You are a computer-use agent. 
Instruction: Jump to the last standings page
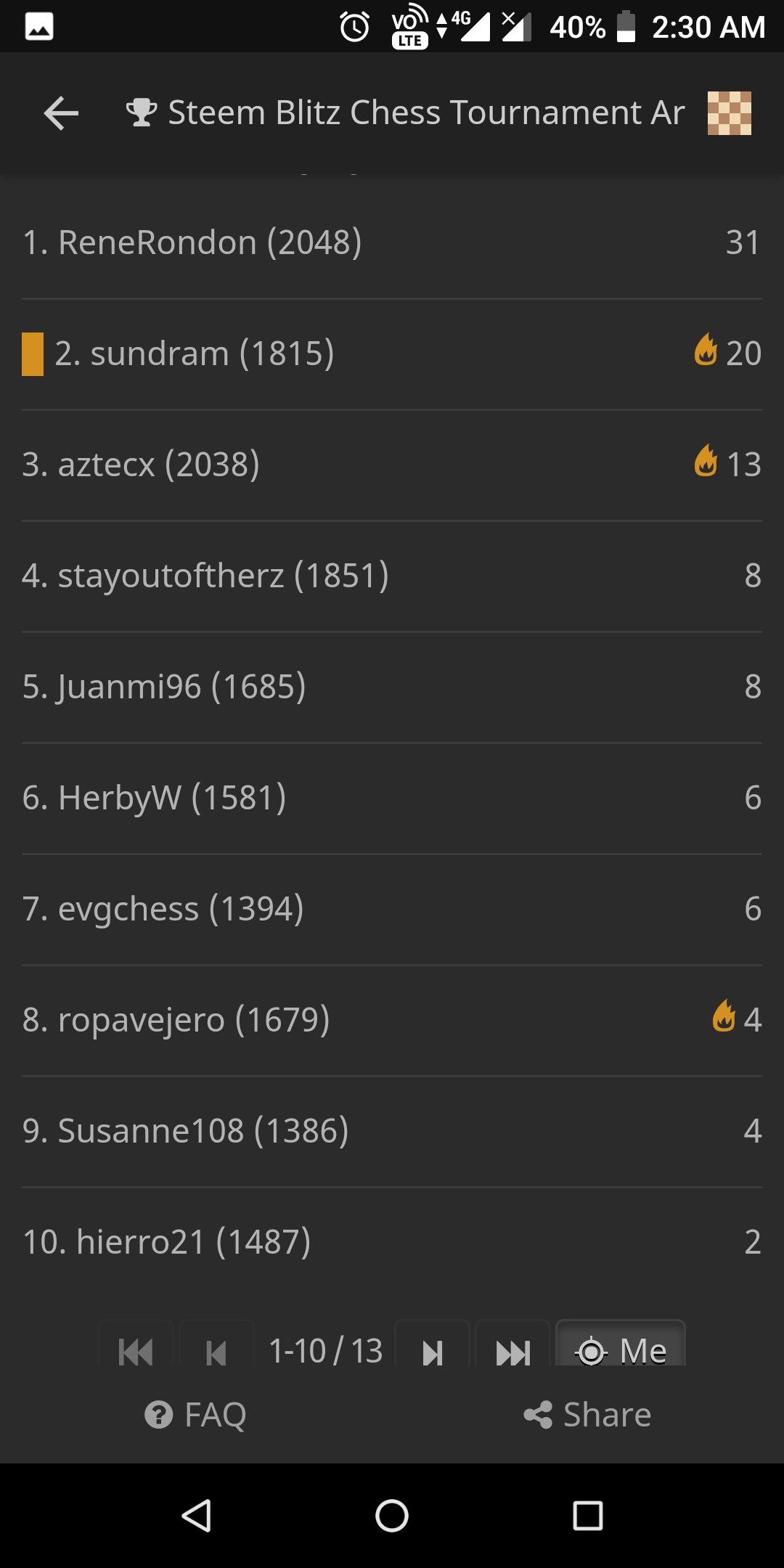point(513,1352)
